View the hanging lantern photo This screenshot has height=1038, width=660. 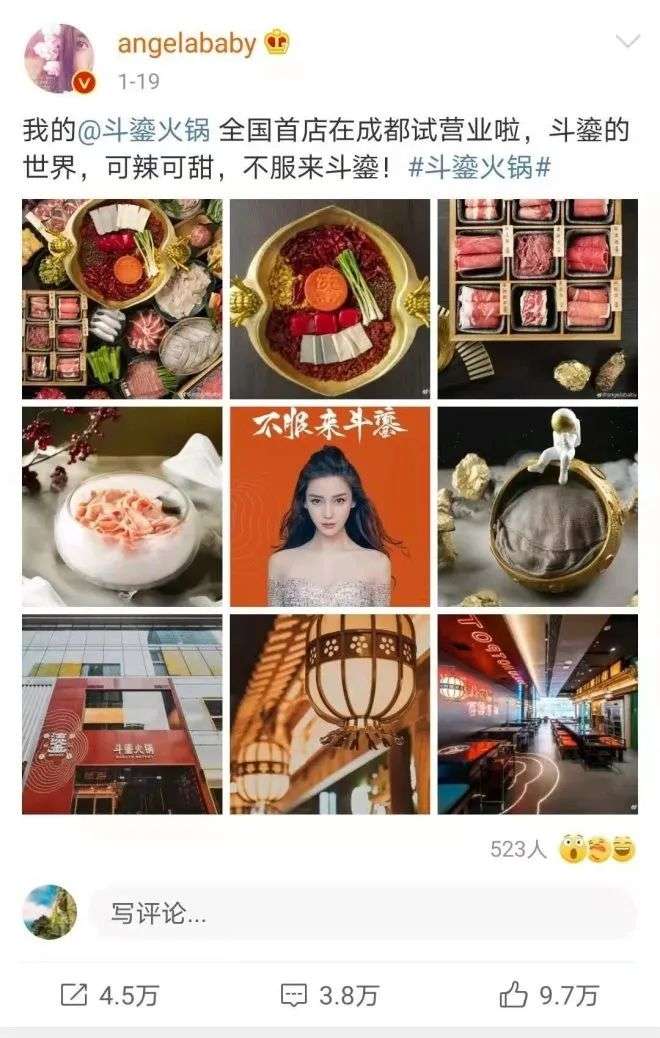330,714
